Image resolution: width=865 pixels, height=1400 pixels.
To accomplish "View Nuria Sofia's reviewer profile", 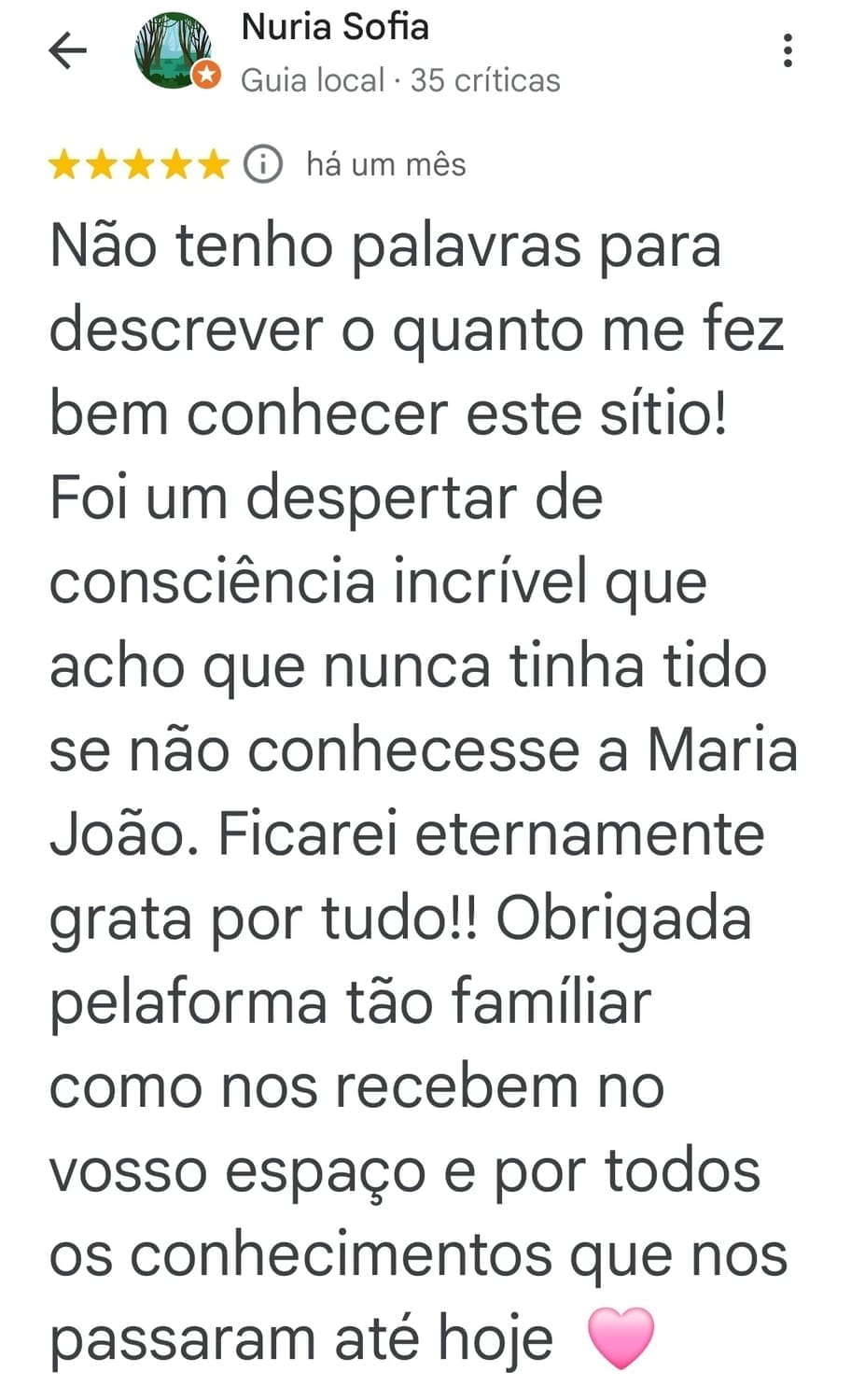I will 335,27.
